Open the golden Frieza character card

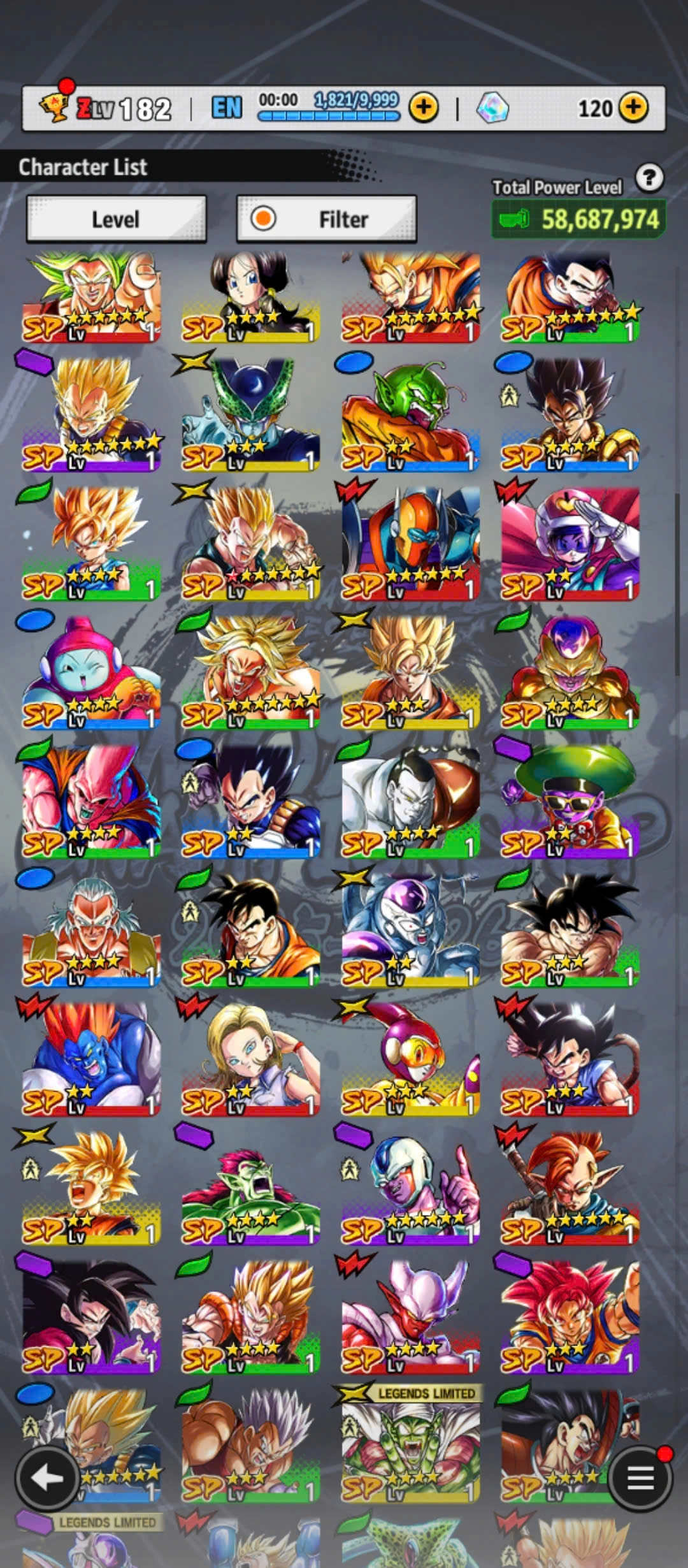[x=570, y=672]
